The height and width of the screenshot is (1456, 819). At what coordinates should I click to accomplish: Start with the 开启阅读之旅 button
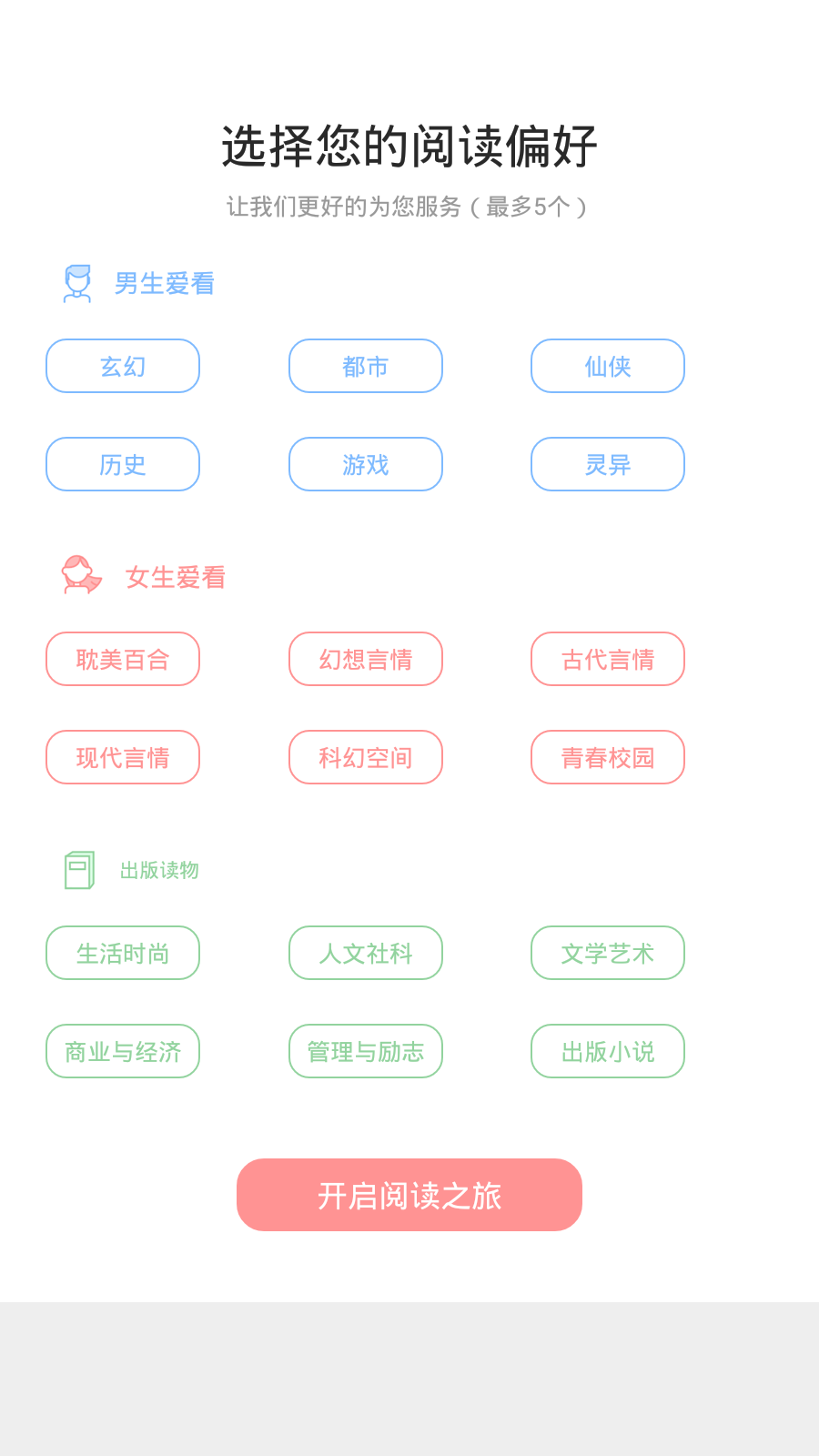click(409, 1195)
